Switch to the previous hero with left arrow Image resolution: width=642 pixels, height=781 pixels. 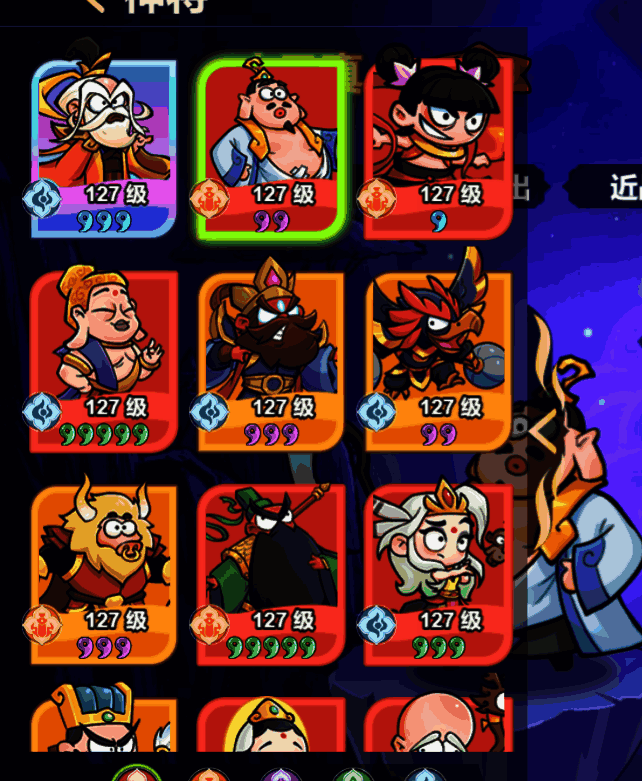[545, 432]
